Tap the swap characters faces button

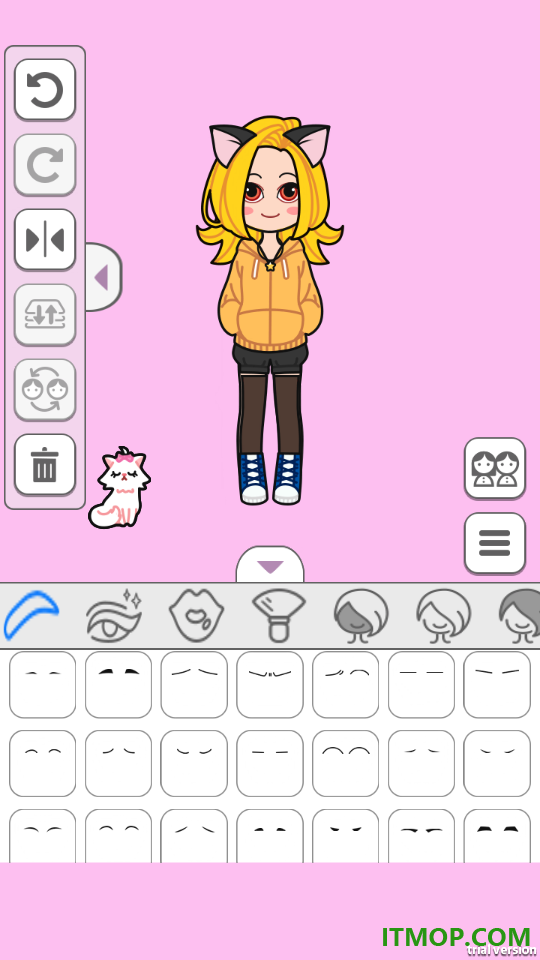click(x=45, y=389)
